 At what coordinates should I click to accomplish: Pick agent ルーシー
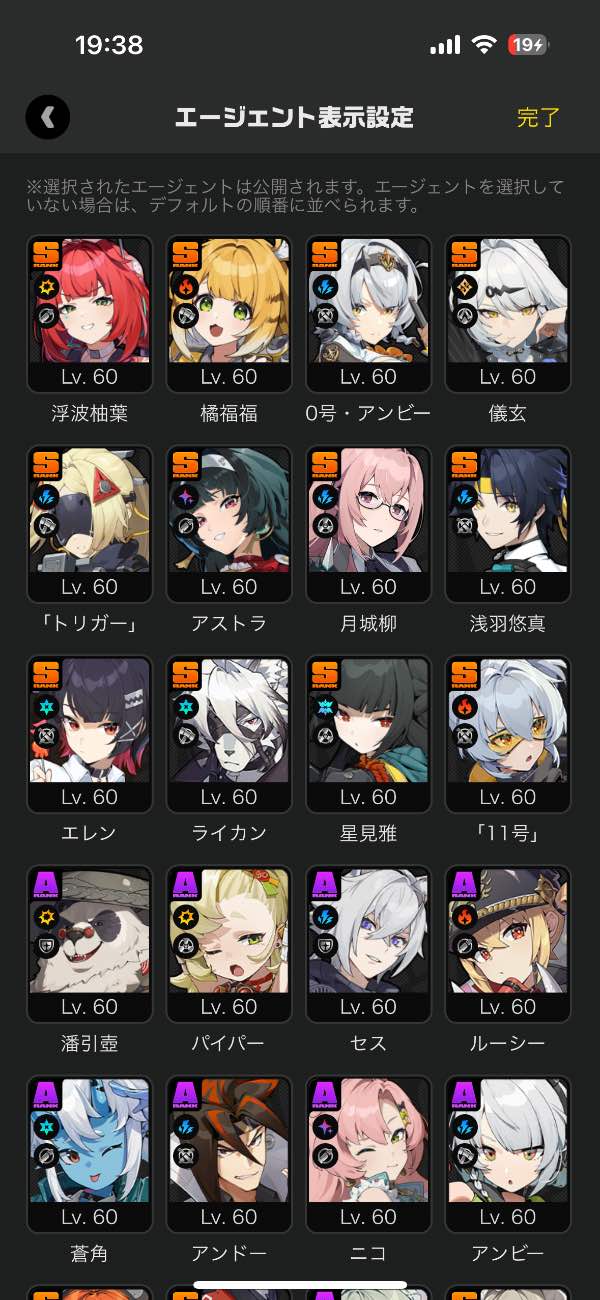pyautogui.click(x=508, y=943)
